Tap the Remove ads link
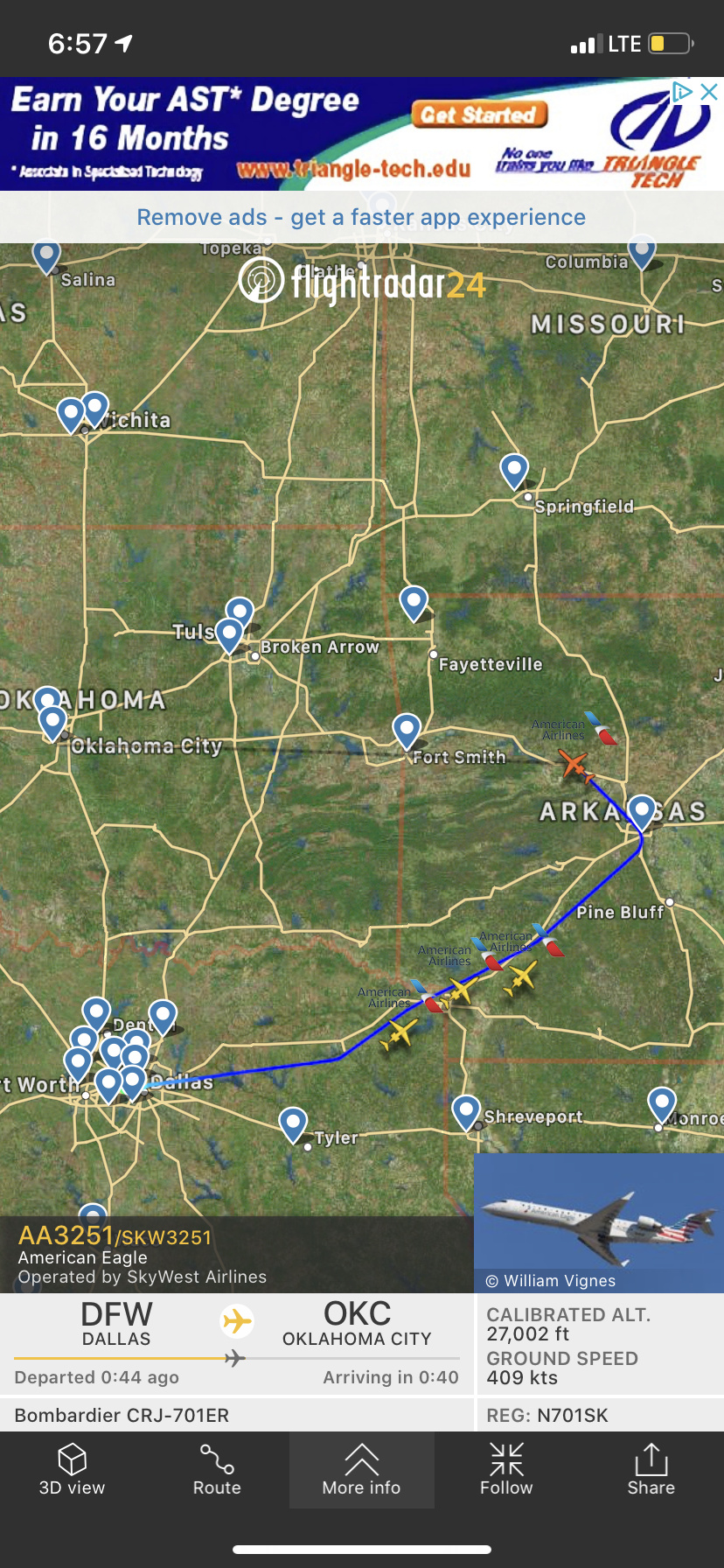 coord(361,217)
